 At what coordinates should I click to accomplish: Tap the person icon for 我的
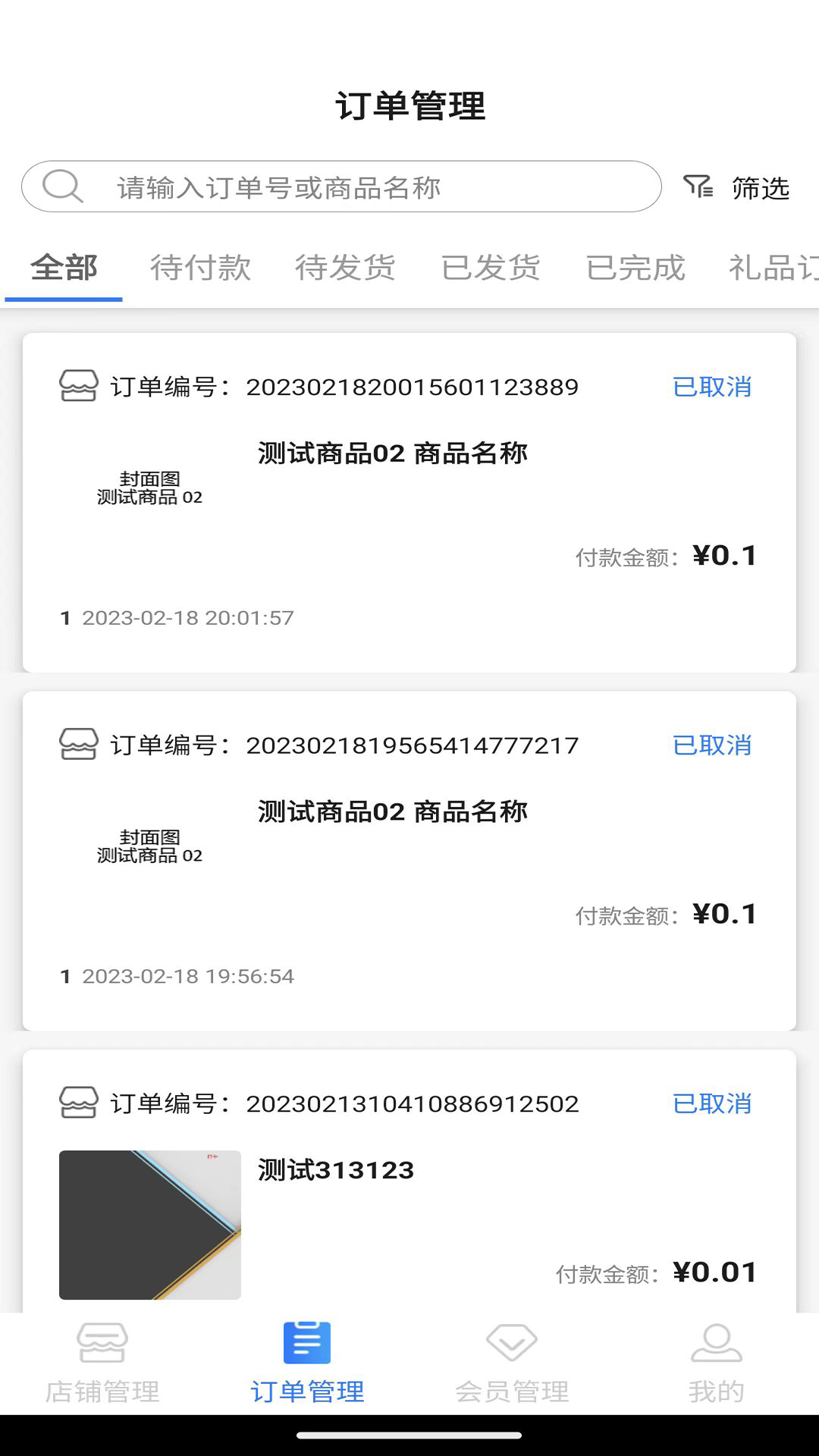tap(717, 1345)
